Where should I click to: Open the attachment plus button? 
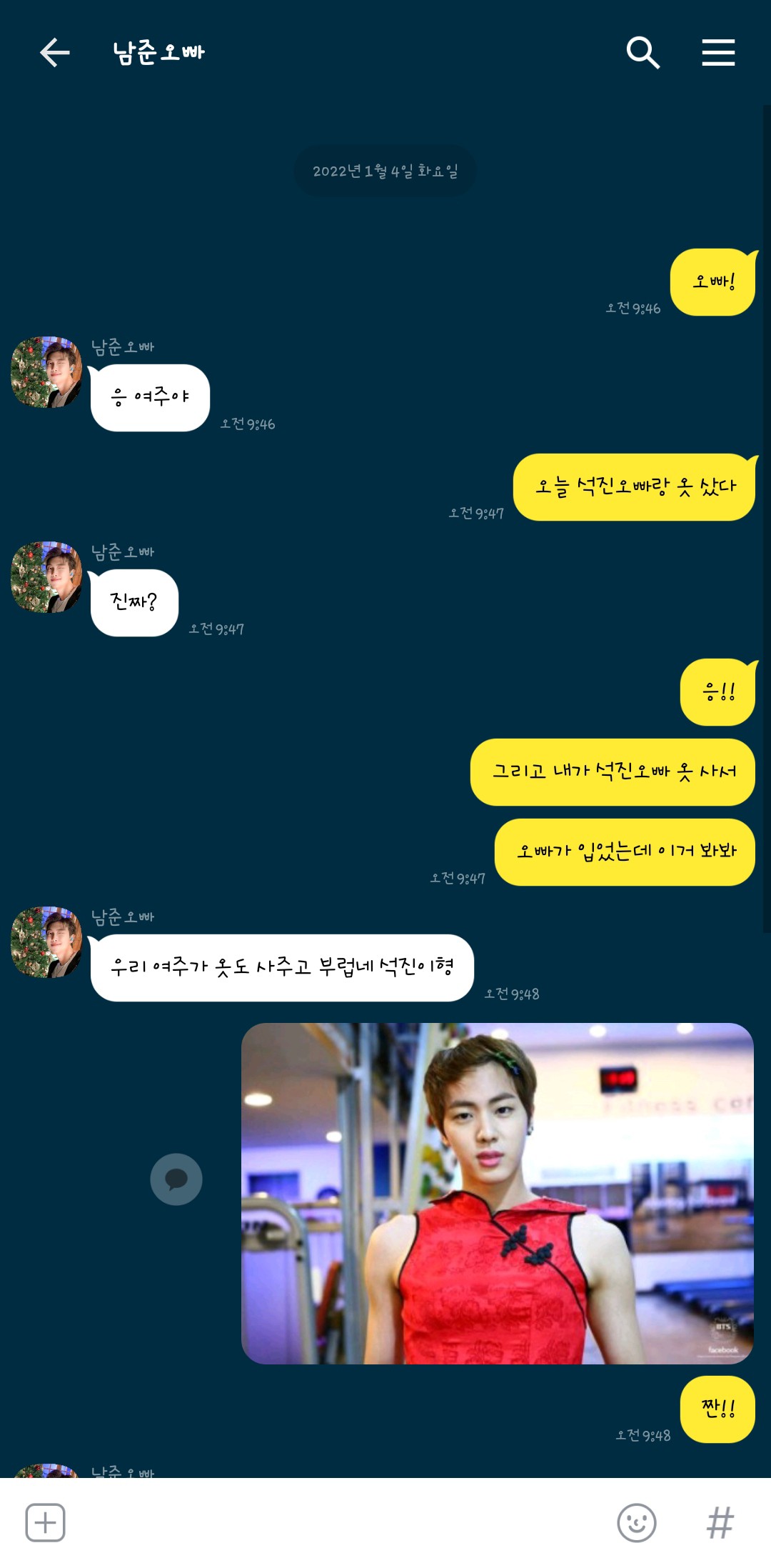click(45, 1522)
